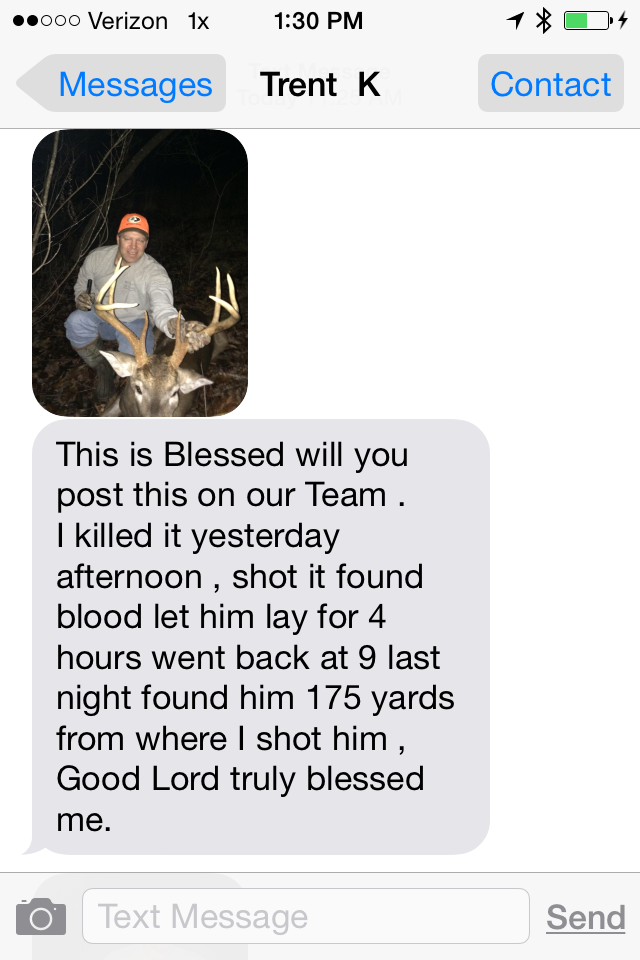Open the hunter photo attachment
640x960 pixels.
(x=140, y=272)
